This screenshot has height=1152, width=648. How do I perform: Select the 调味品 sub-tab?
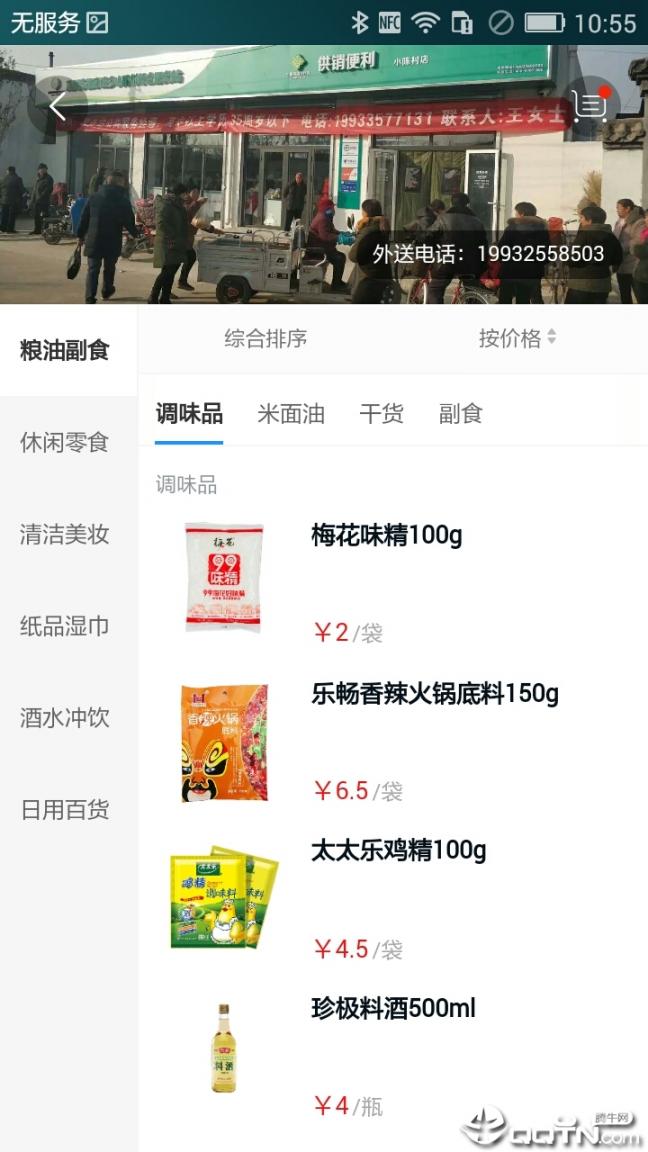189,413
